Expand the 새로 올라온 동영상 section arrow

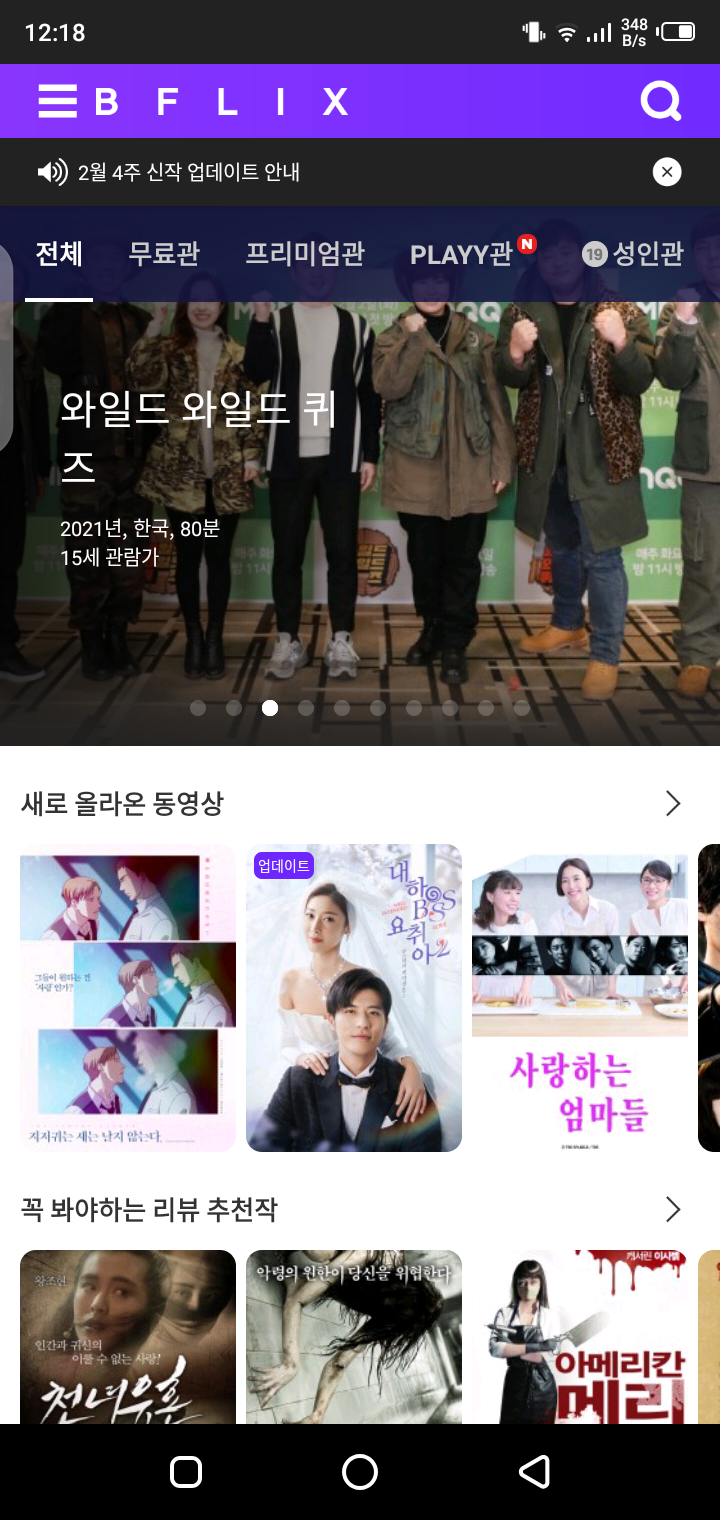pos(673,803)
